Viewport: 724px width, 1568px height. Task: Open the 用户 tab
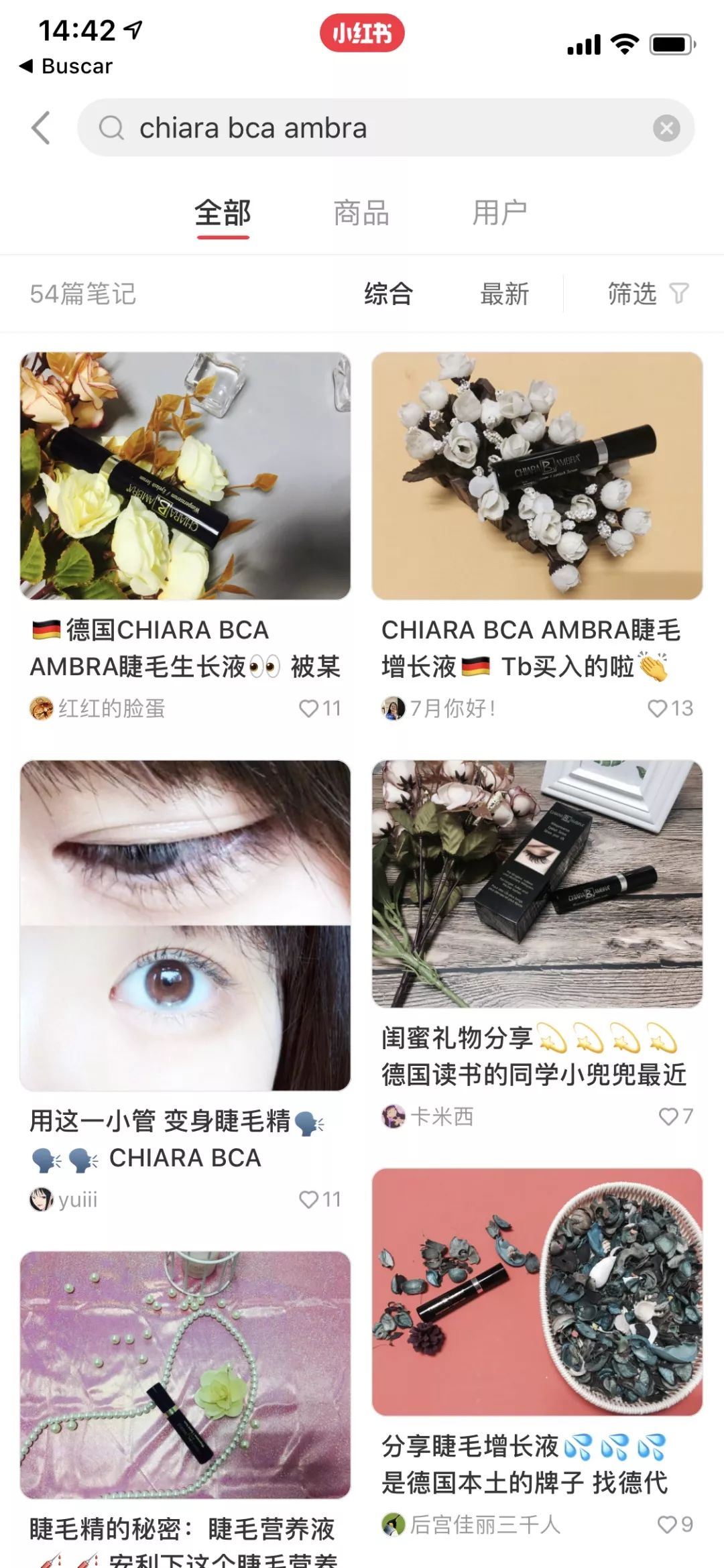pos(500,212)
